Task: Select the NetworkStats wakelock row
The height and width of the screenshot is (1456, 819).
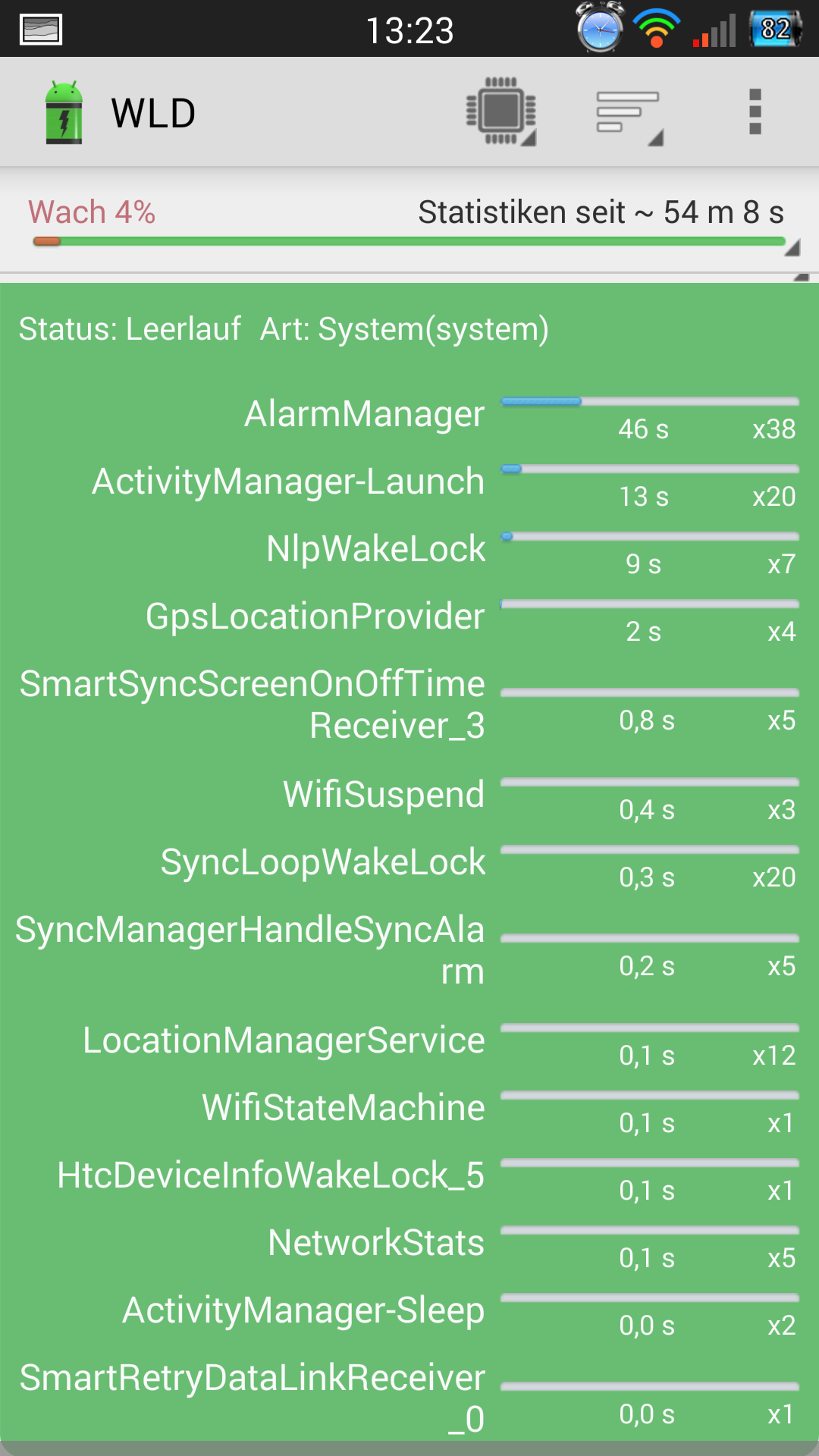Action: [x=409, y=1243]
